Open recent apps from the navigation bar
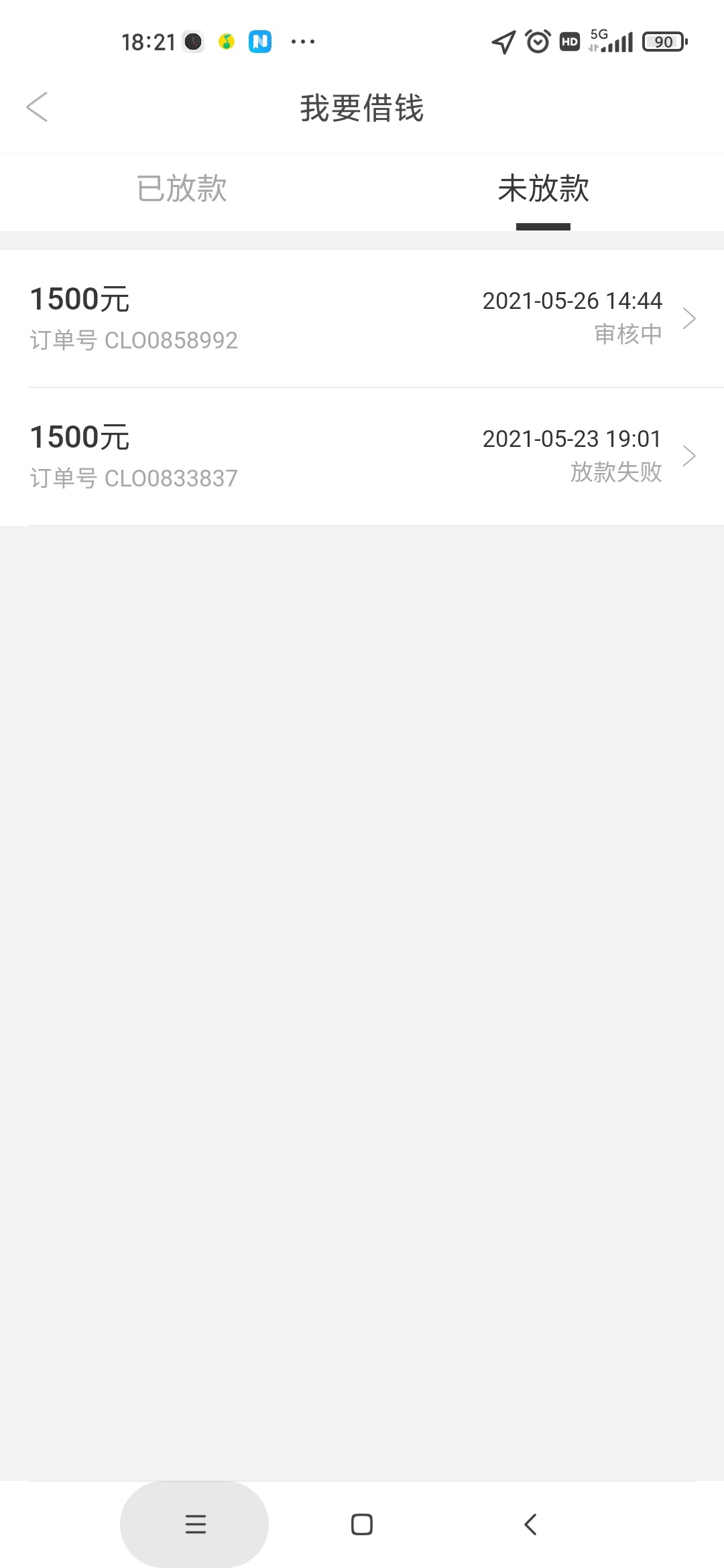 point(195,1524)
